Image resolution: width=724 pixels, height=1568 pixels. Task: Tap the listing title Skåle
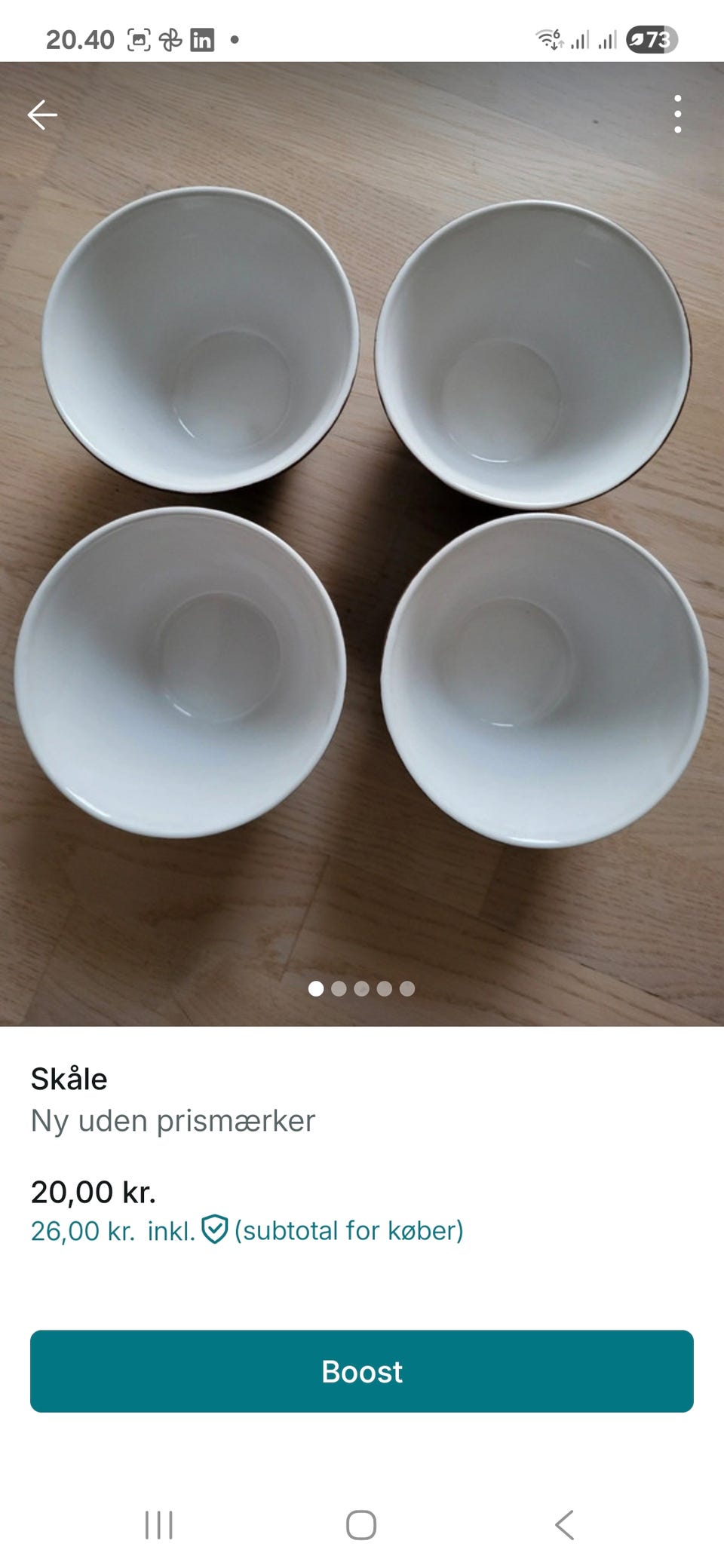point(69,1080)
